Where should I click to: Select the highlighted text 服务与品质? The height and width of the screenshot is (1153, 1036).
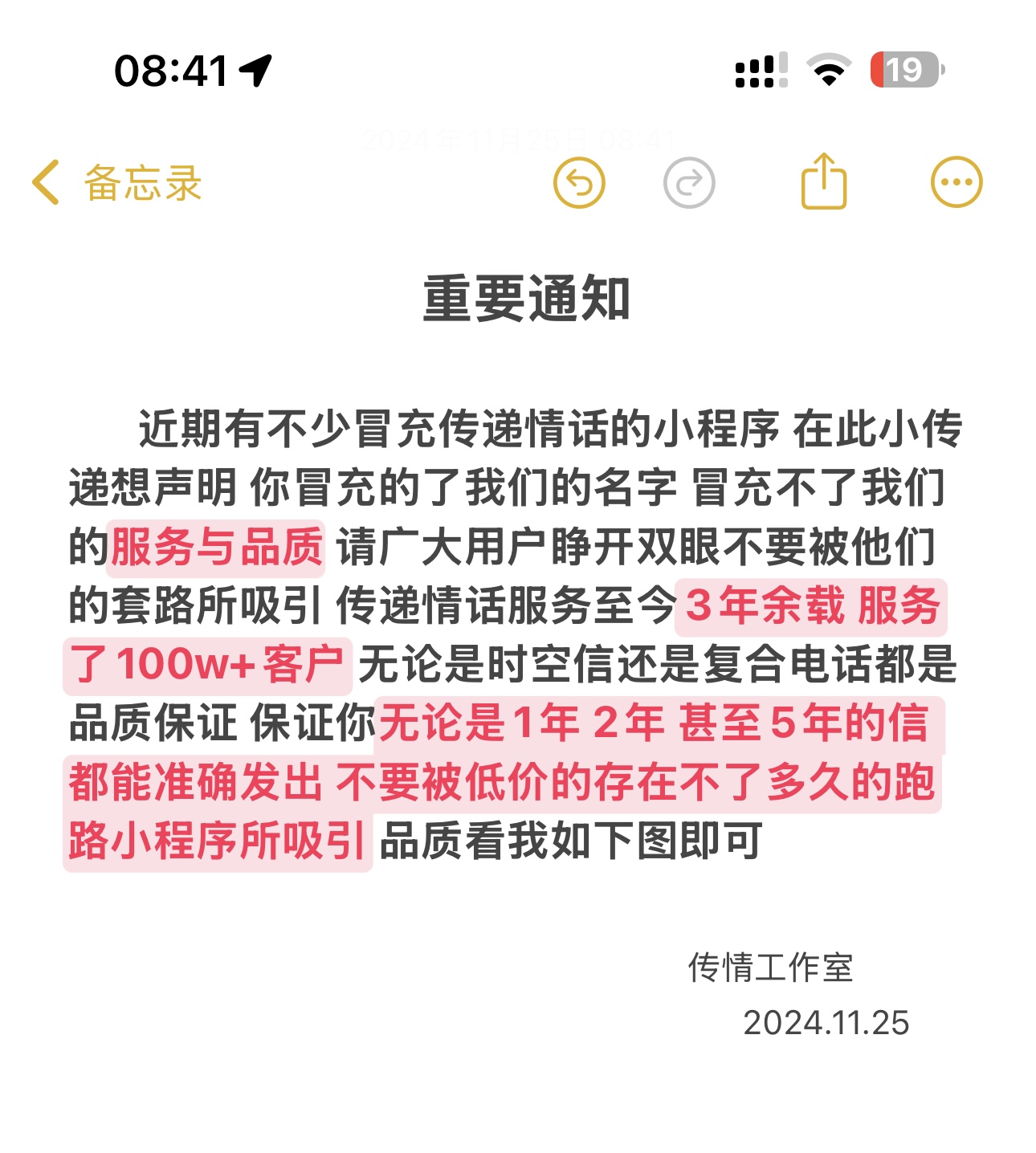click(x=215, y=544)
